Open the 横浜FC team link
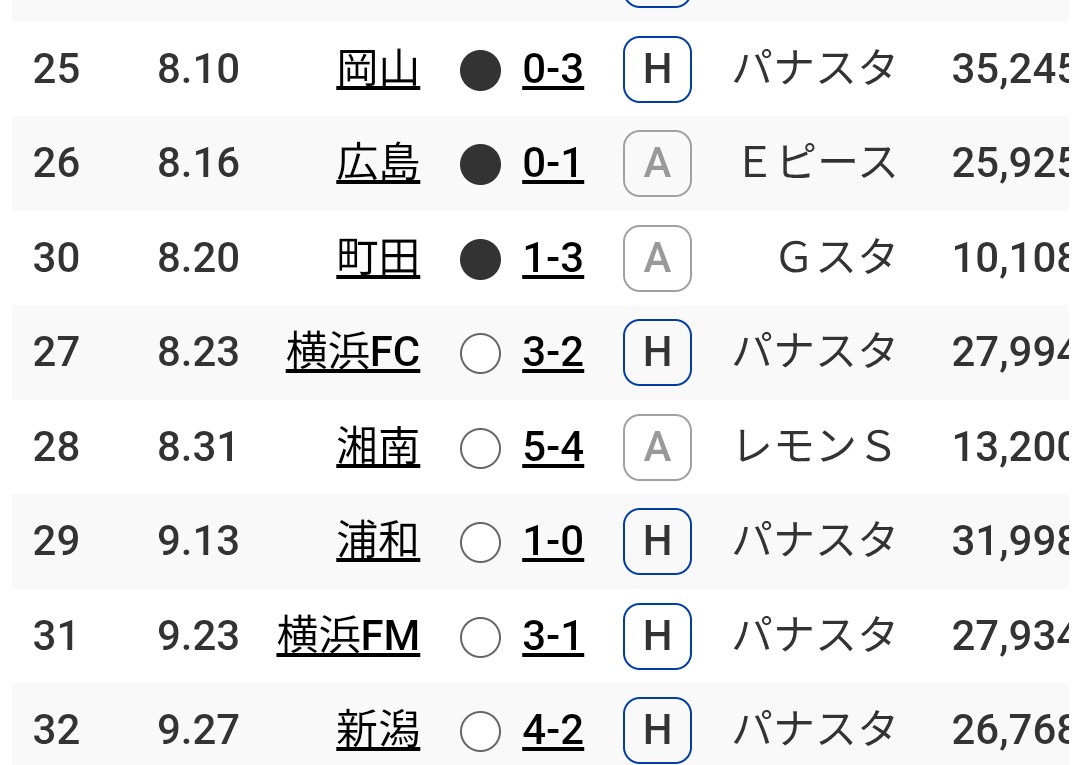Image resolution: width=1080 pixels, height=765 pixels. [353, 352]
